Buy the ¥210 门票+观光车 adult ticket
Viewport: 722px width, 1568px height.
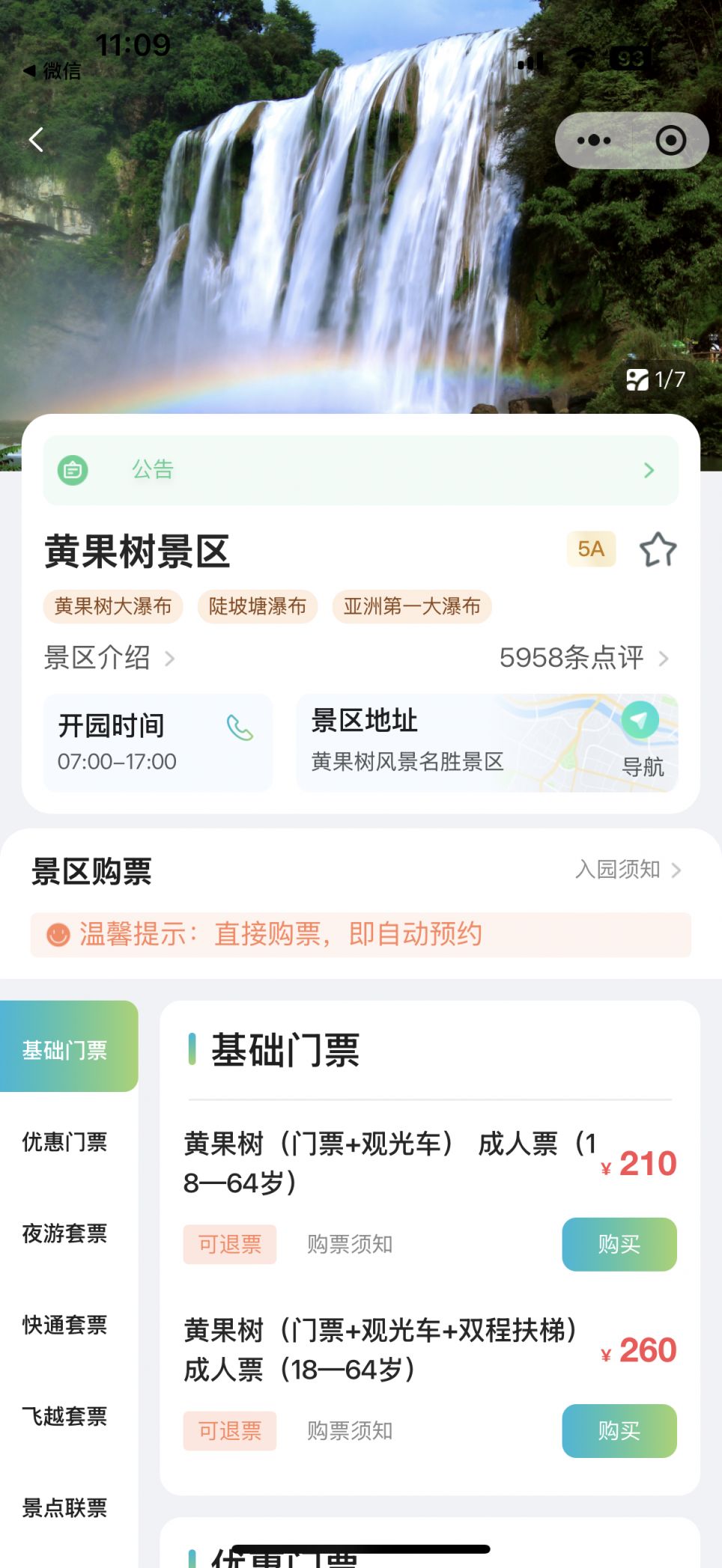(619, 1244)
